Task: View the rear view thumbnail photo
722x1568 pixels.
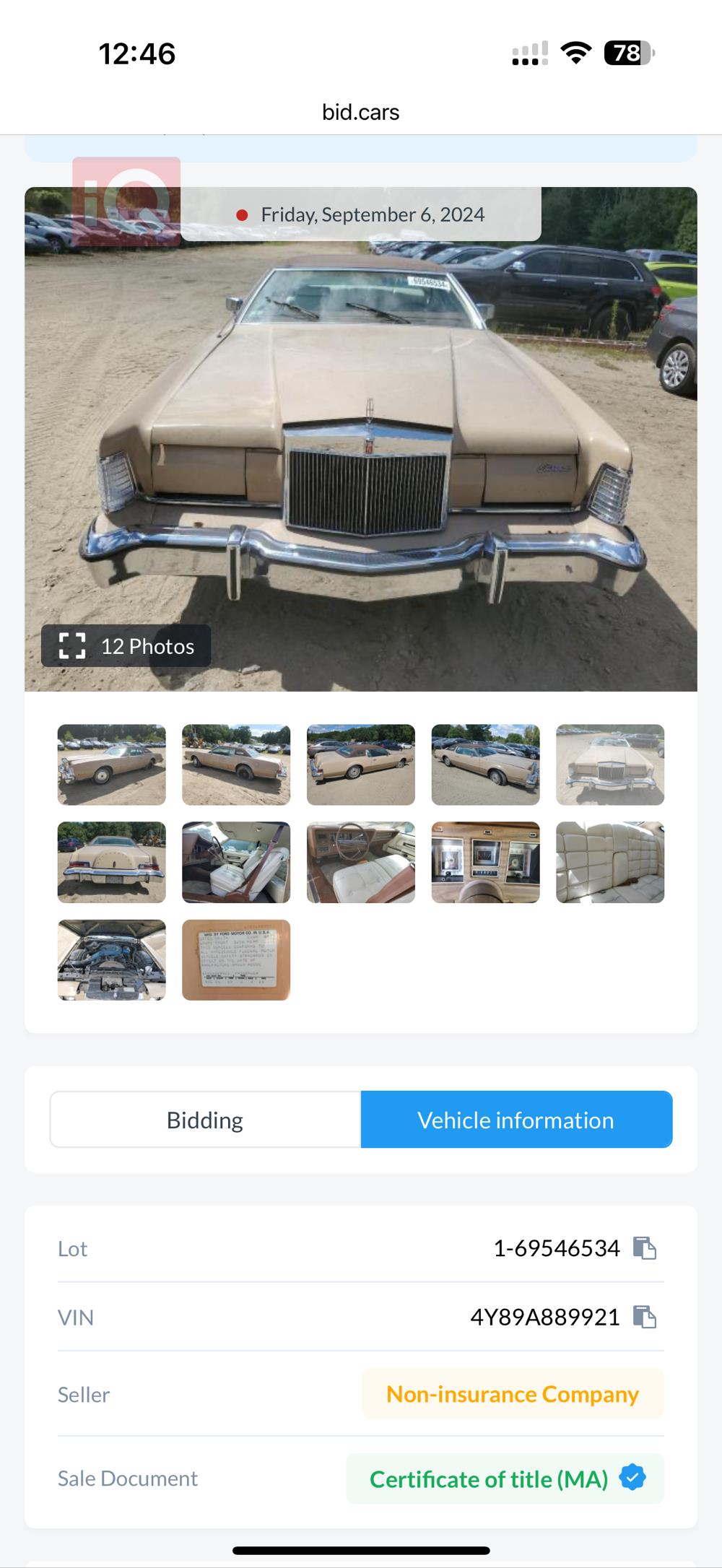Action: pyautogui.click(x=112, y=862)
